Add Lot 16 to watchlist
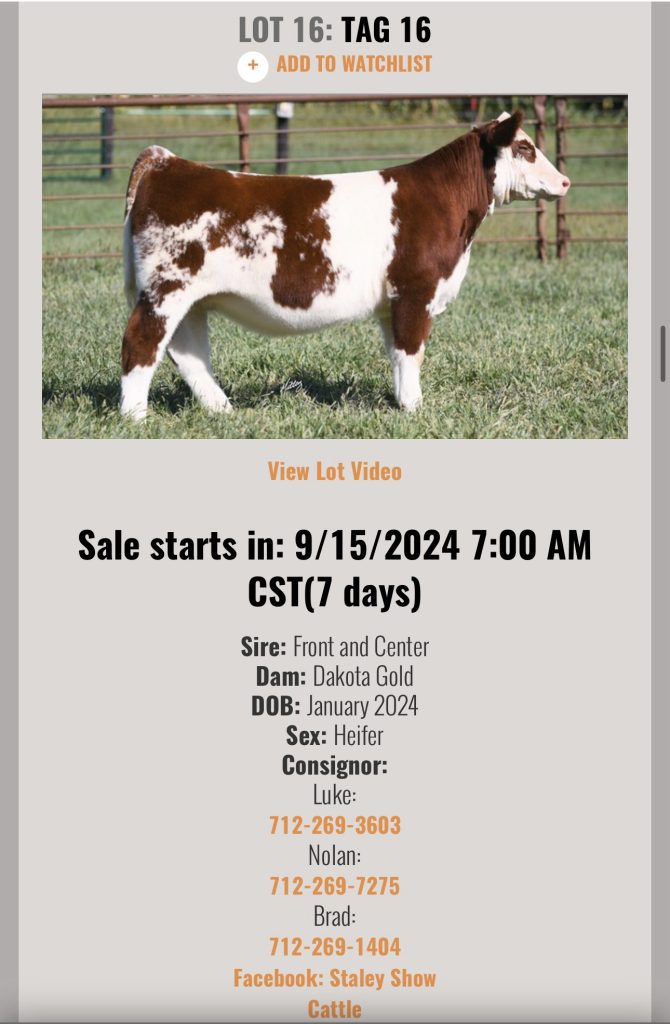 pos(335,65)
